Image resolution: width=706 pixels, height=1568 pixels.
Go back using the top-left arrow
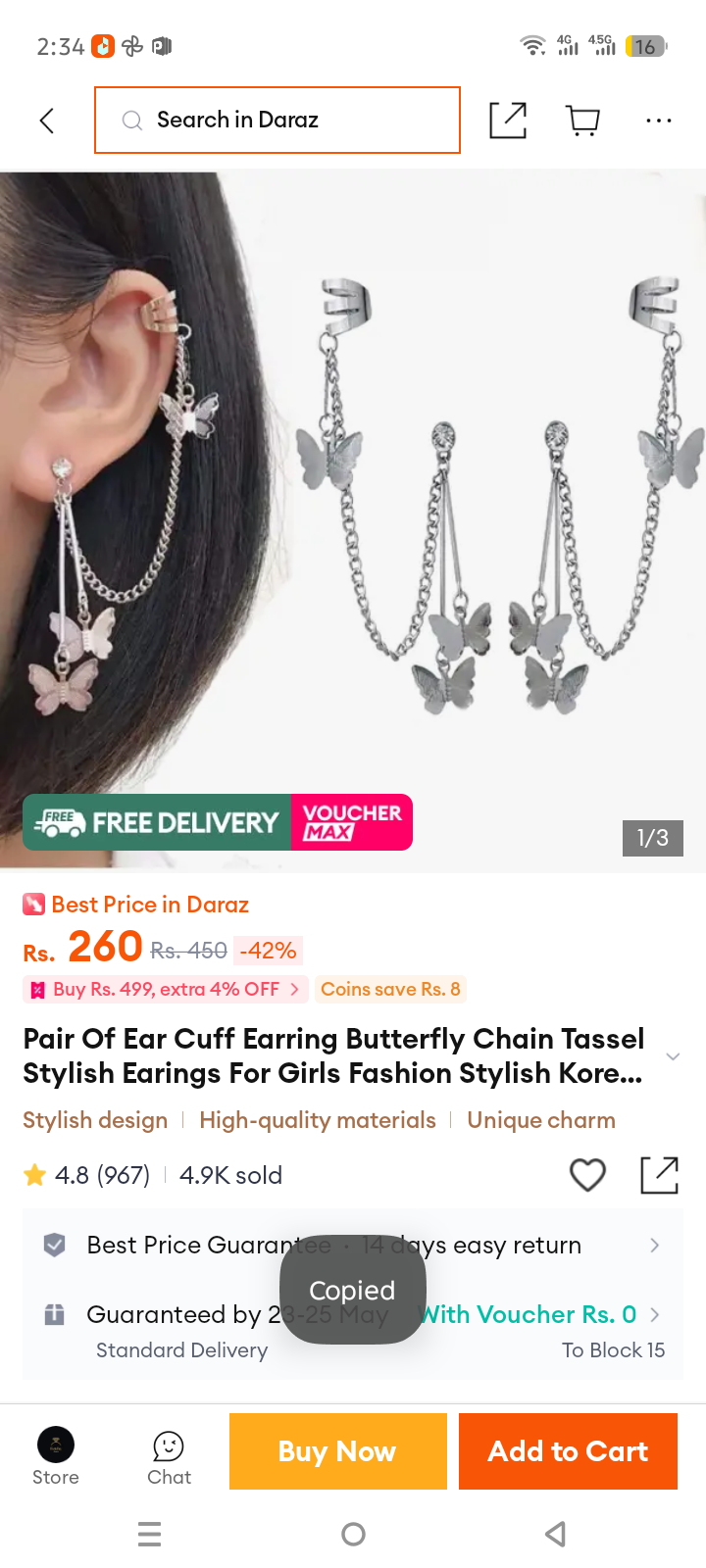(46, 121)
